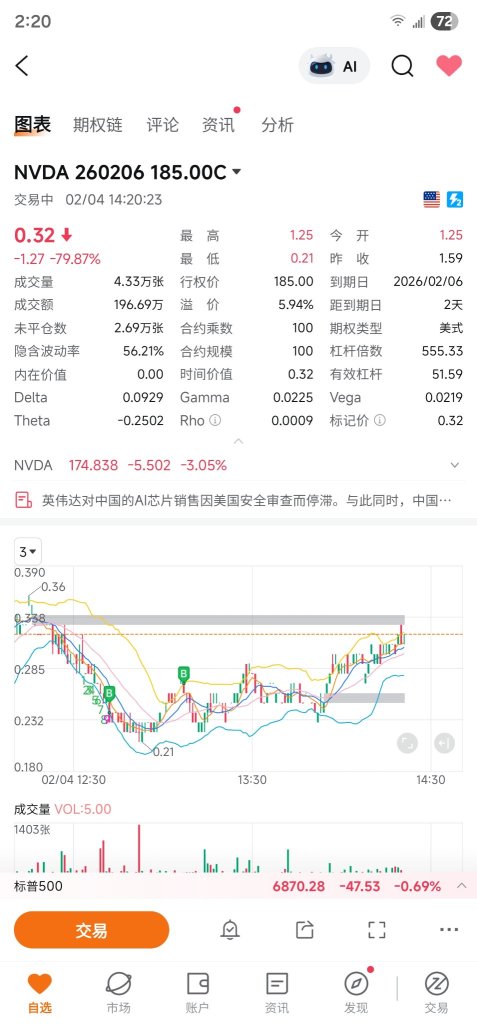Open the search magnifier
This screenshot has width=477, height=1024.
click(402, 65)
